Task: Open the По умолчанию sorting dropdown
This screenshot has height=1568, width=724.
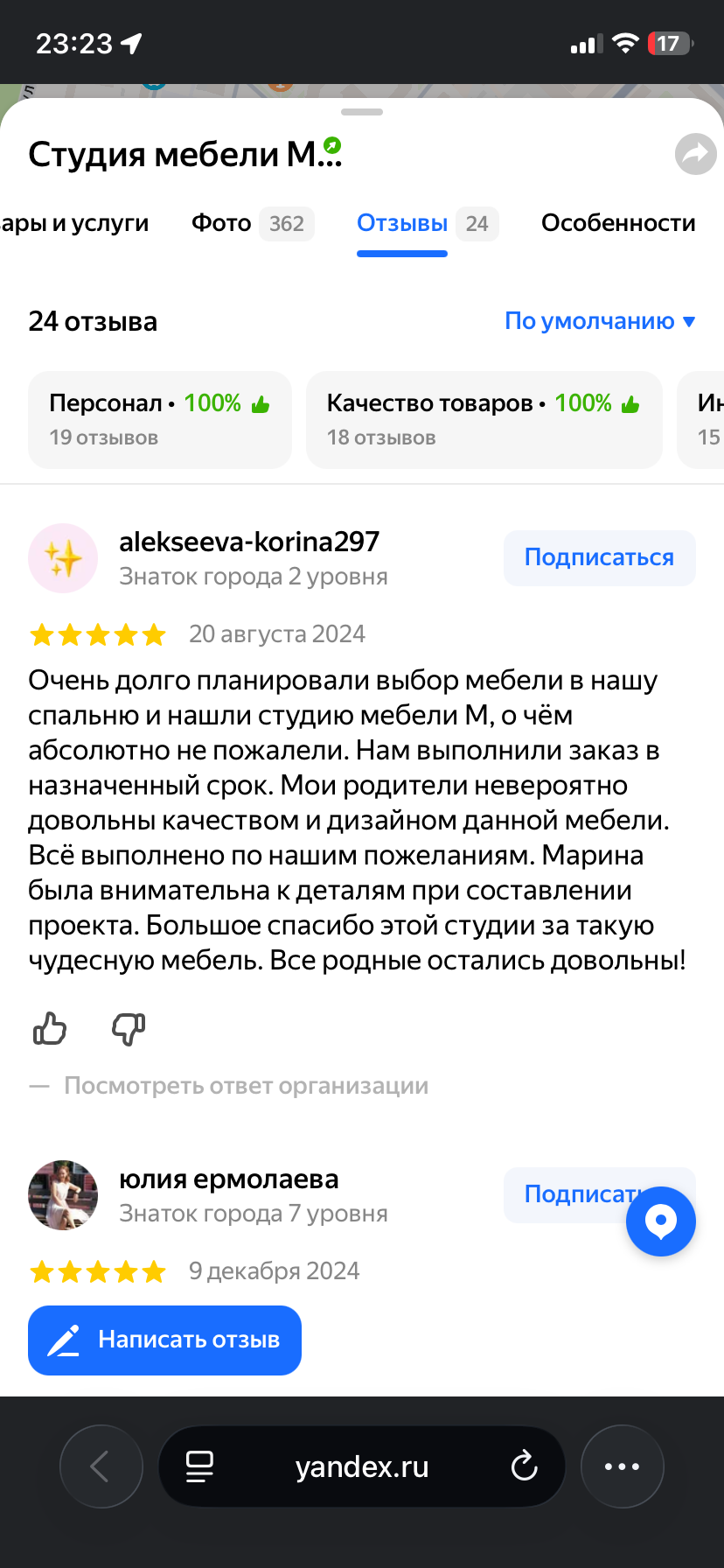Action: pyautogui.click(x=600, y=321)
